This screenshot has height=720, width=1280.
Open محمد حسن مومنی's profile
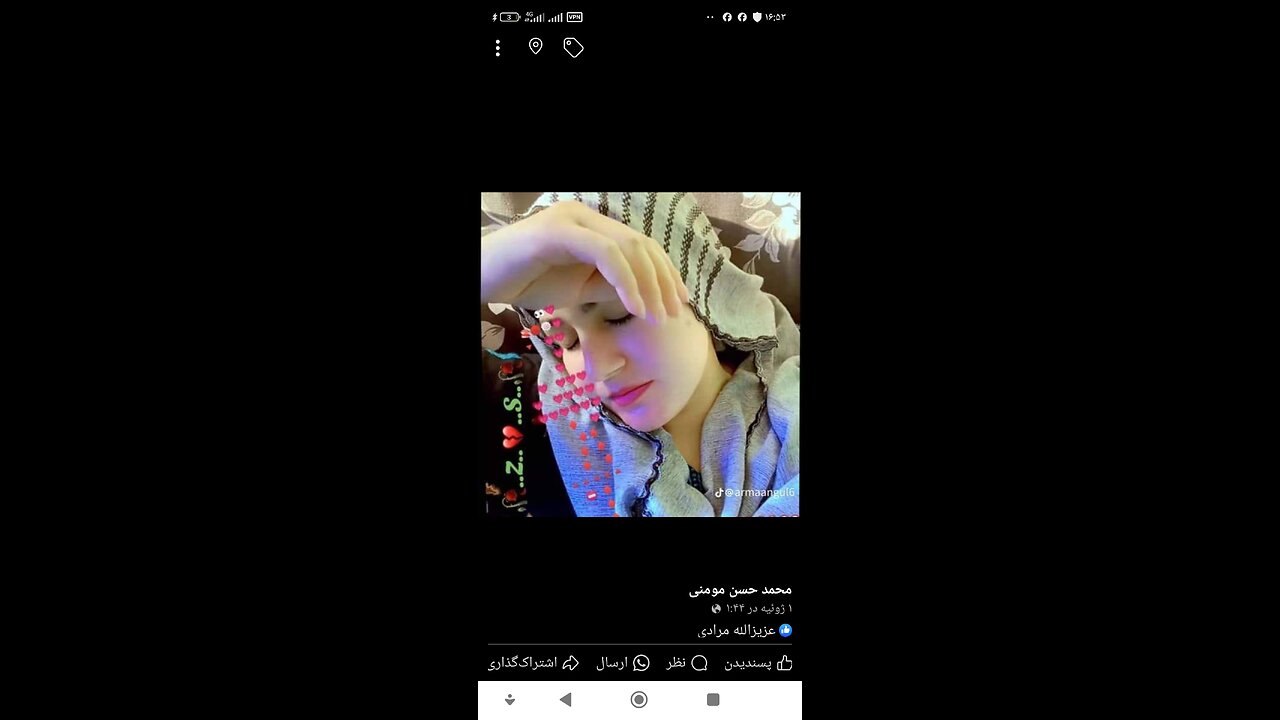coord(740,589)
